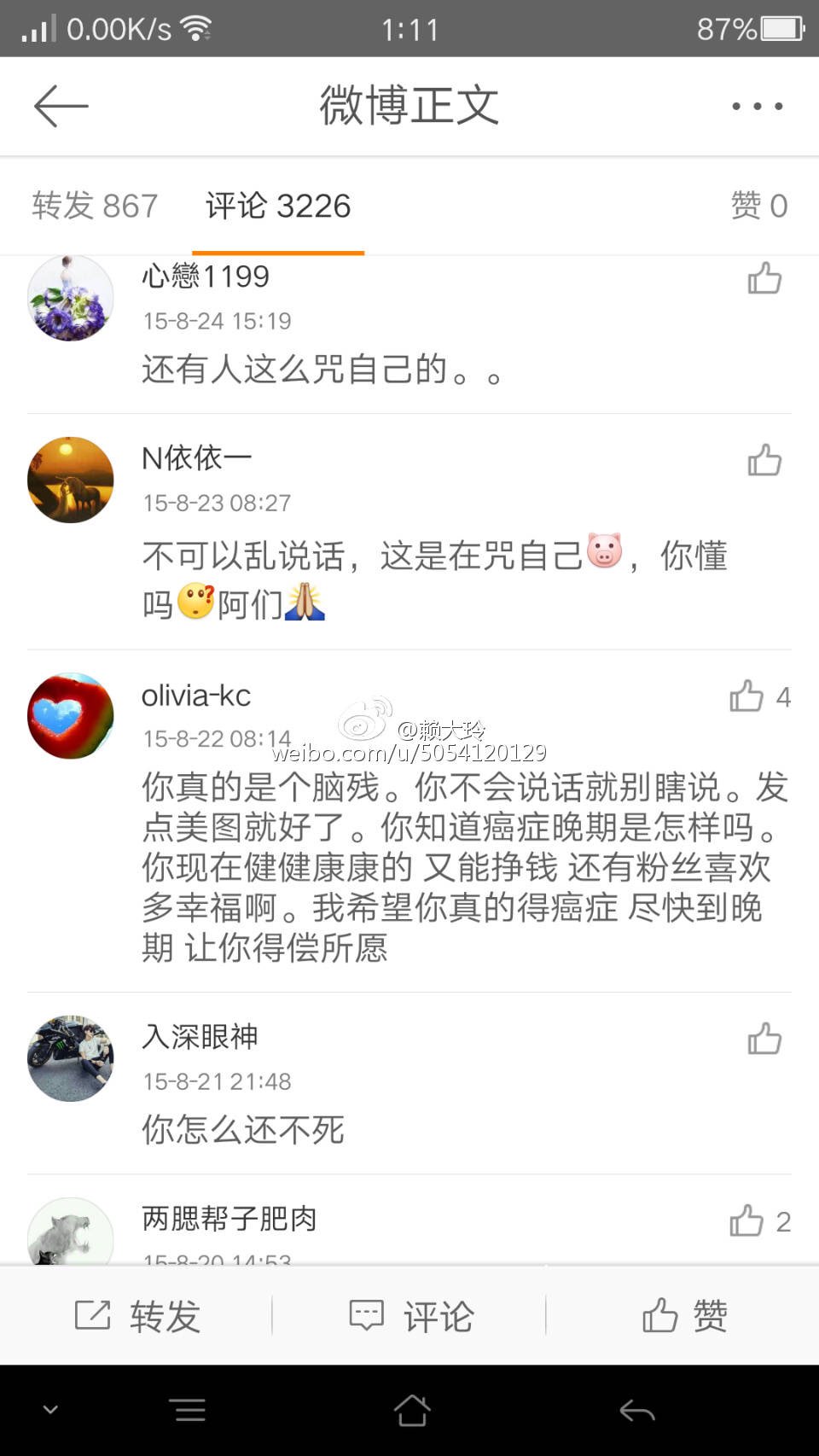Switch to the 赞 0 tab
Image resolution: width=819 pixels, height=1456 pixels.
pyautogui.click(x=758, y=206)
